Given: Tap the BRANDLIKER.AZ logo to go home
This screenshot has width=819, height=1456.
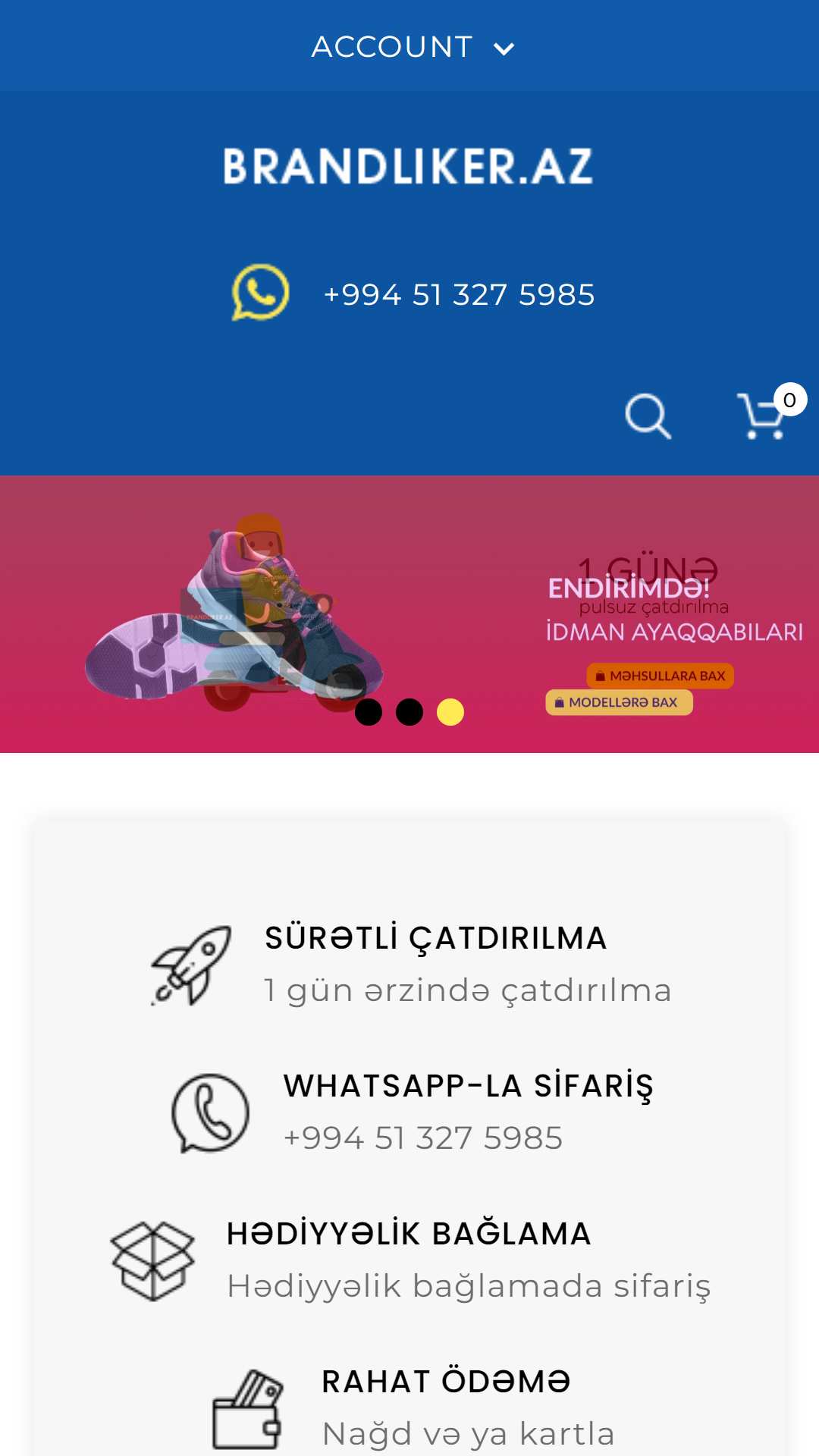Looking at the screenshot, I should tap(408, 166).
